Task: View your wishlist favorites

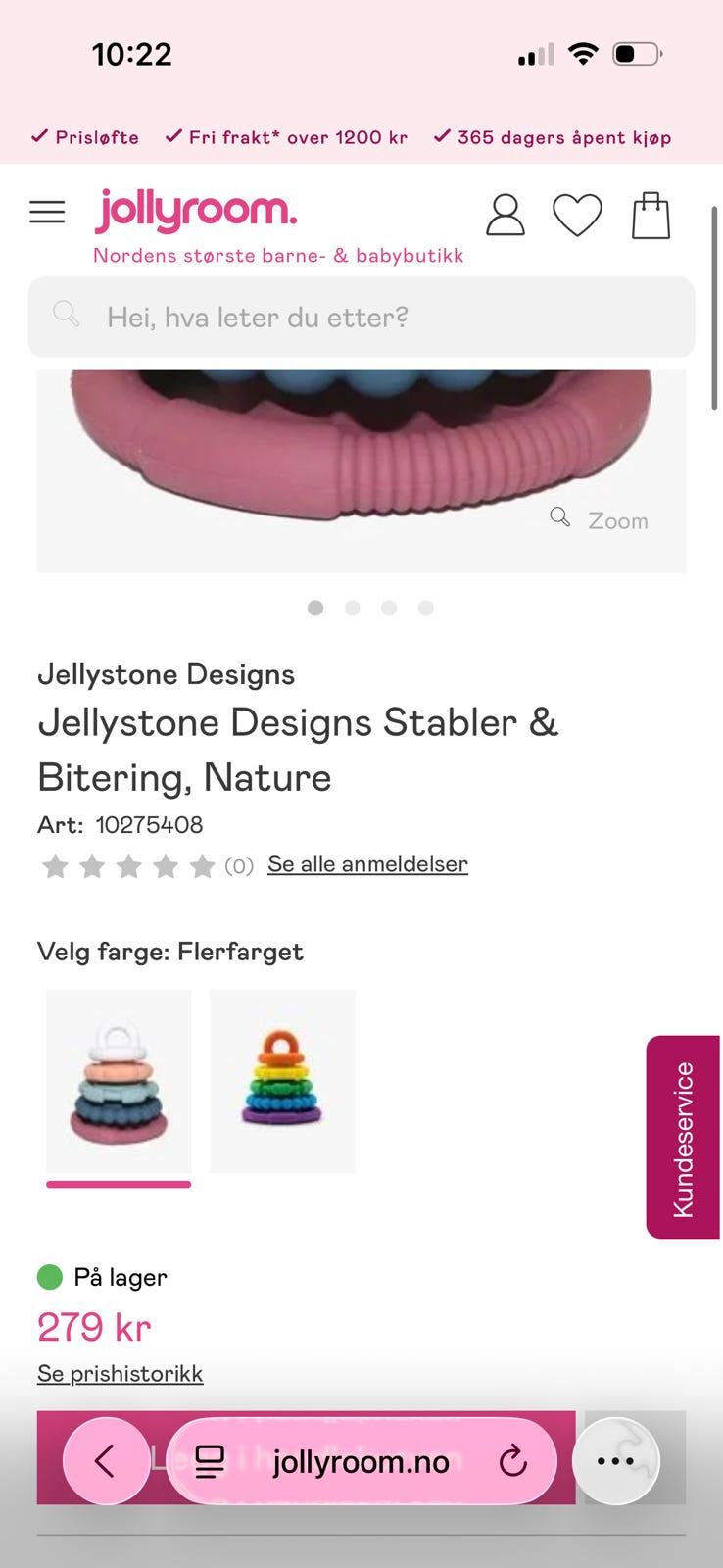Action: 578,217
